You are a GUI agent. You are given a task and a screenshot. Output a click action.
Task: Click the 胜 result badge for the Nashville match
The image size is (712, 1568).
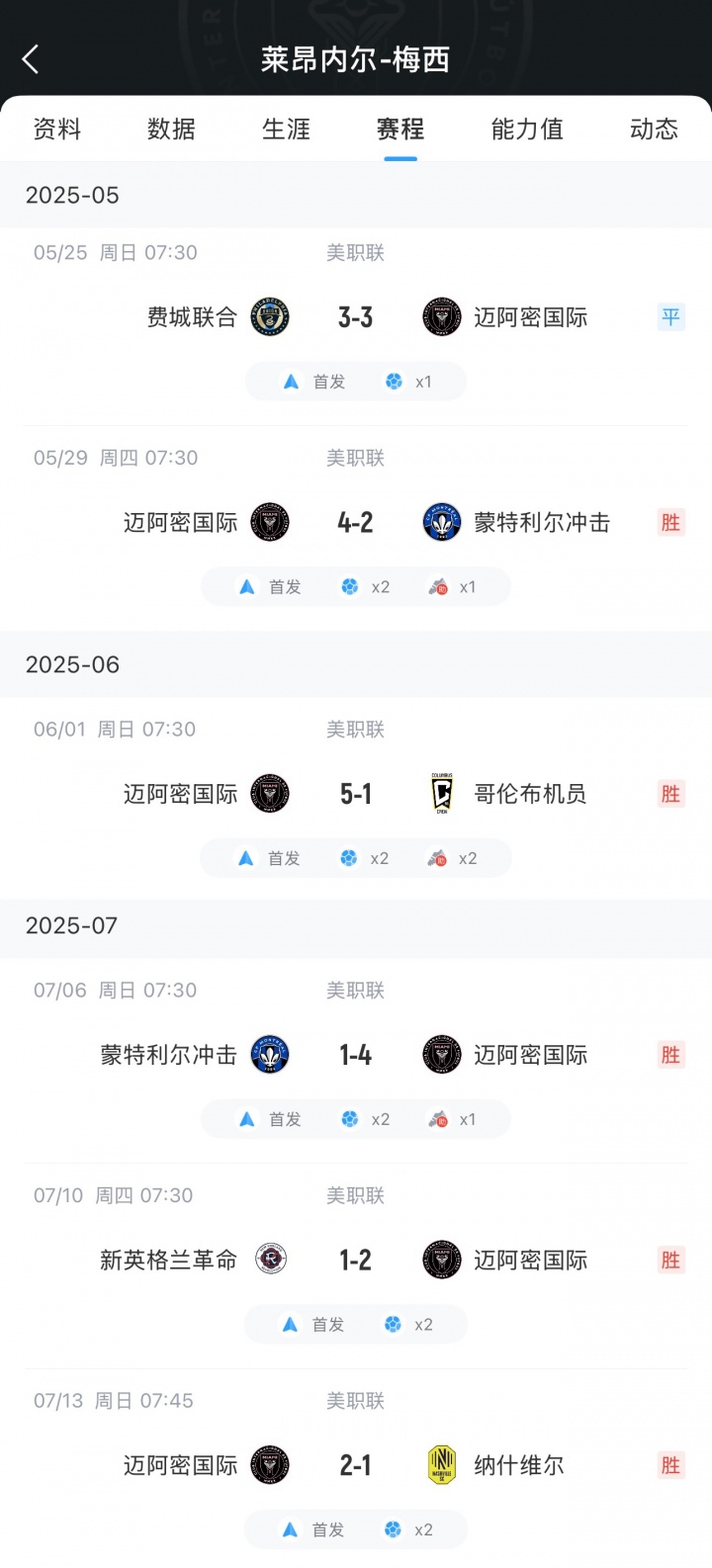tap(670, 1465)
